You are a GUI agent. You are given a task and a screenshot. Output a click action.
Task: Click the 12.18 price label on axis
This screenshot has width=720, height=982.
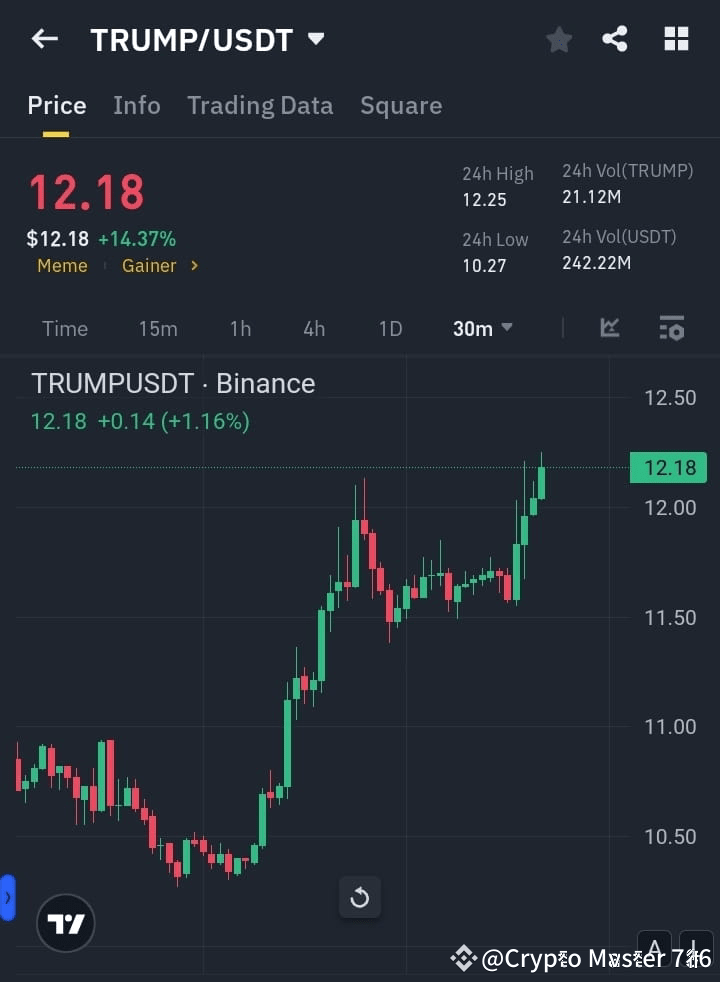tap(667, 467)
